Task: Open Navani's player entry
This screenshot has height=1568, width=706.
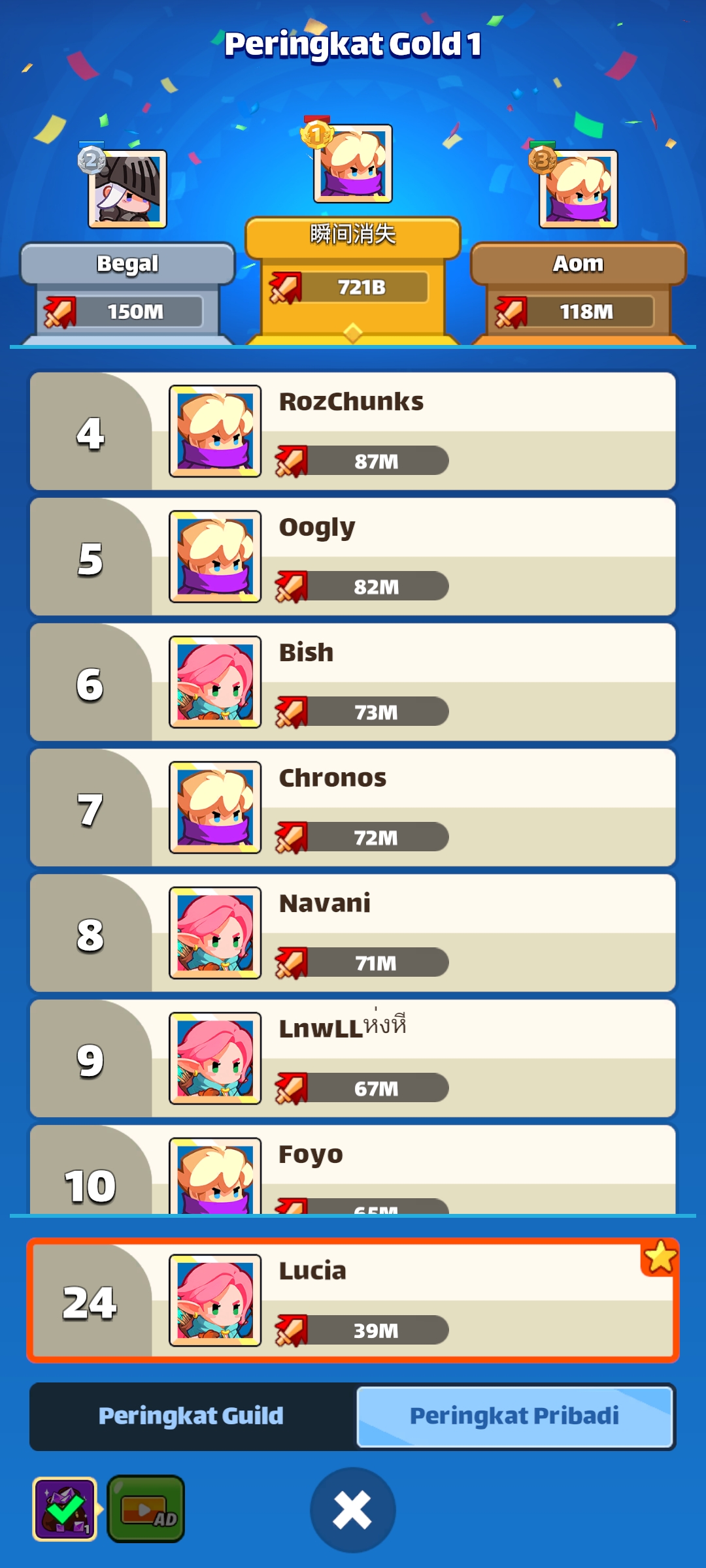Action: click(x=353, y=933)
